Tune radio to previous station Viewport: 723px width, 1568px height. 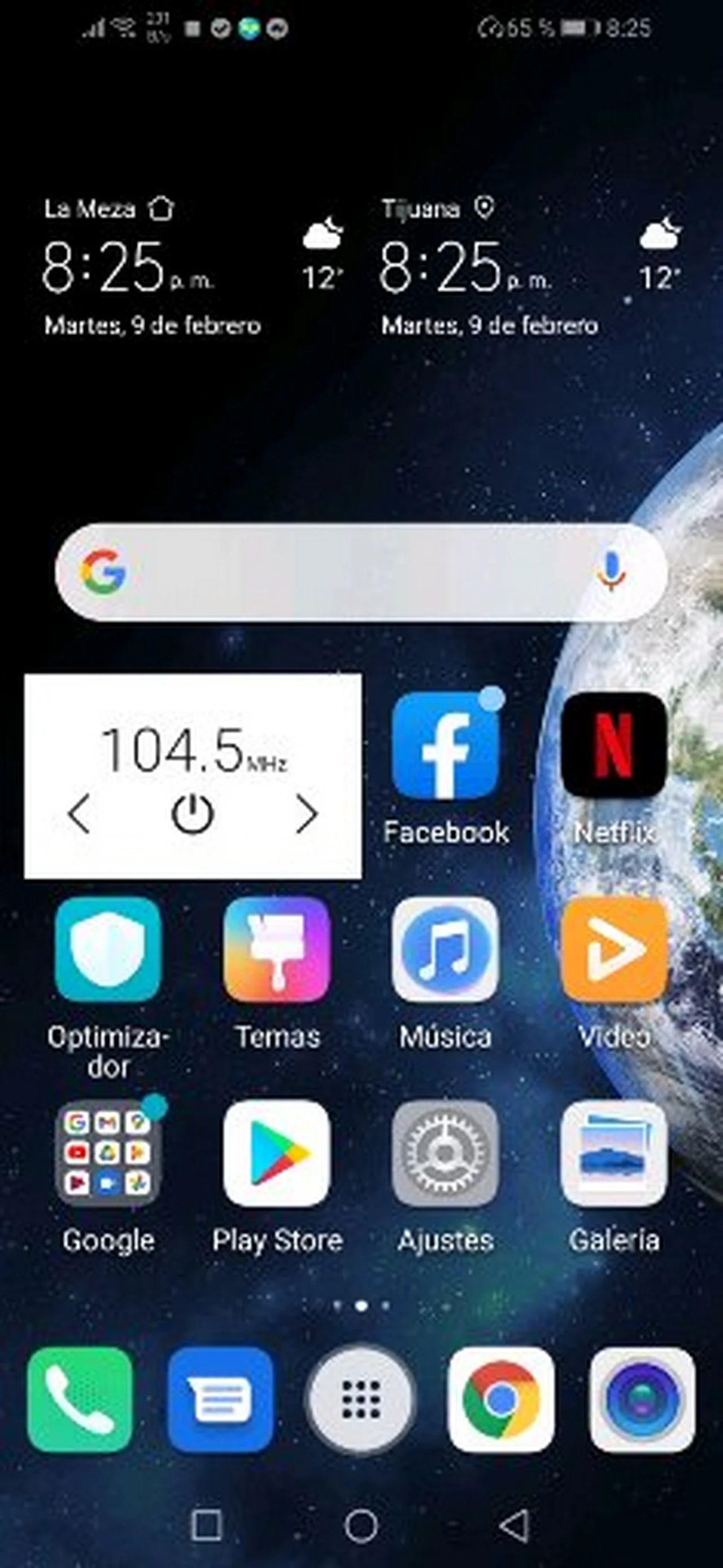click(x=79, y=814)
